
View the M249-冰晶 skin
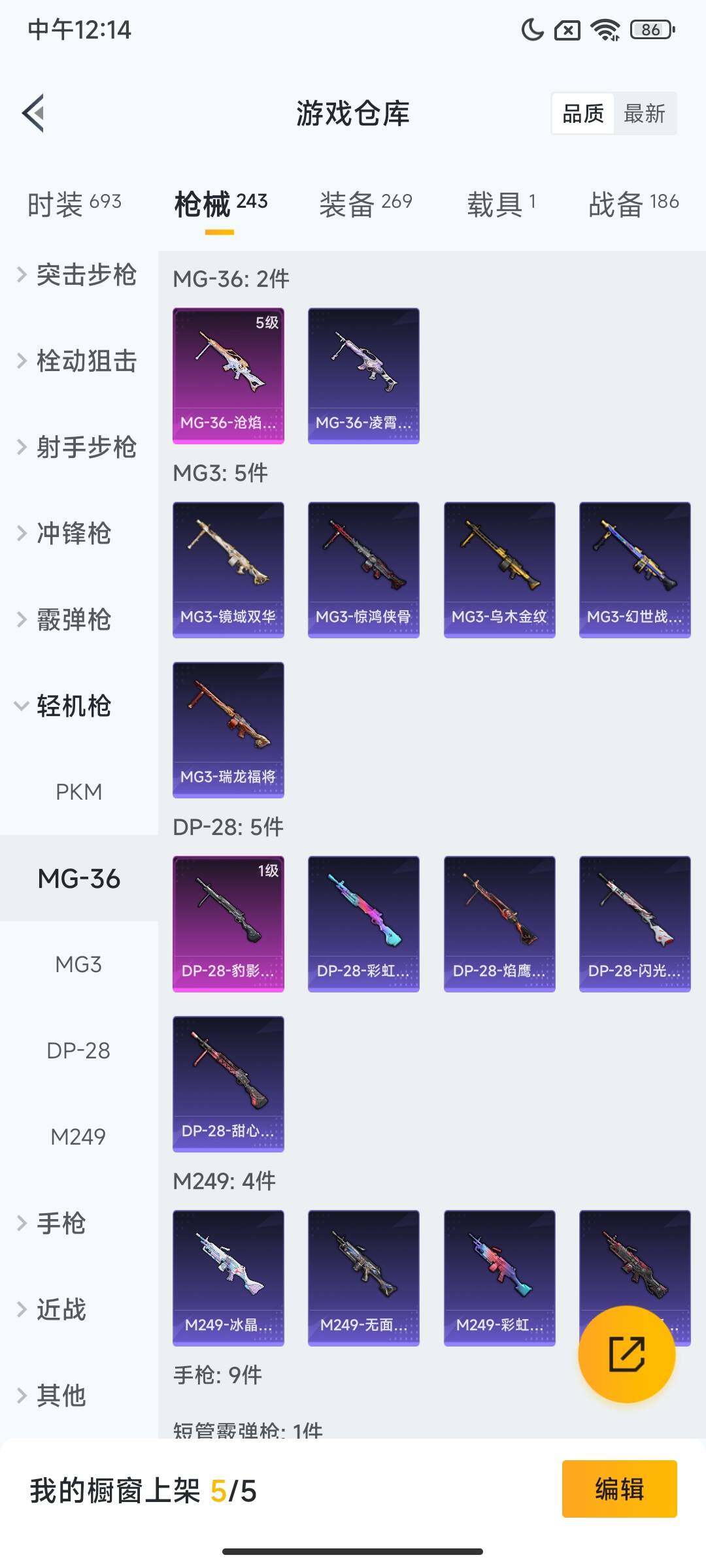(228, 1278)
